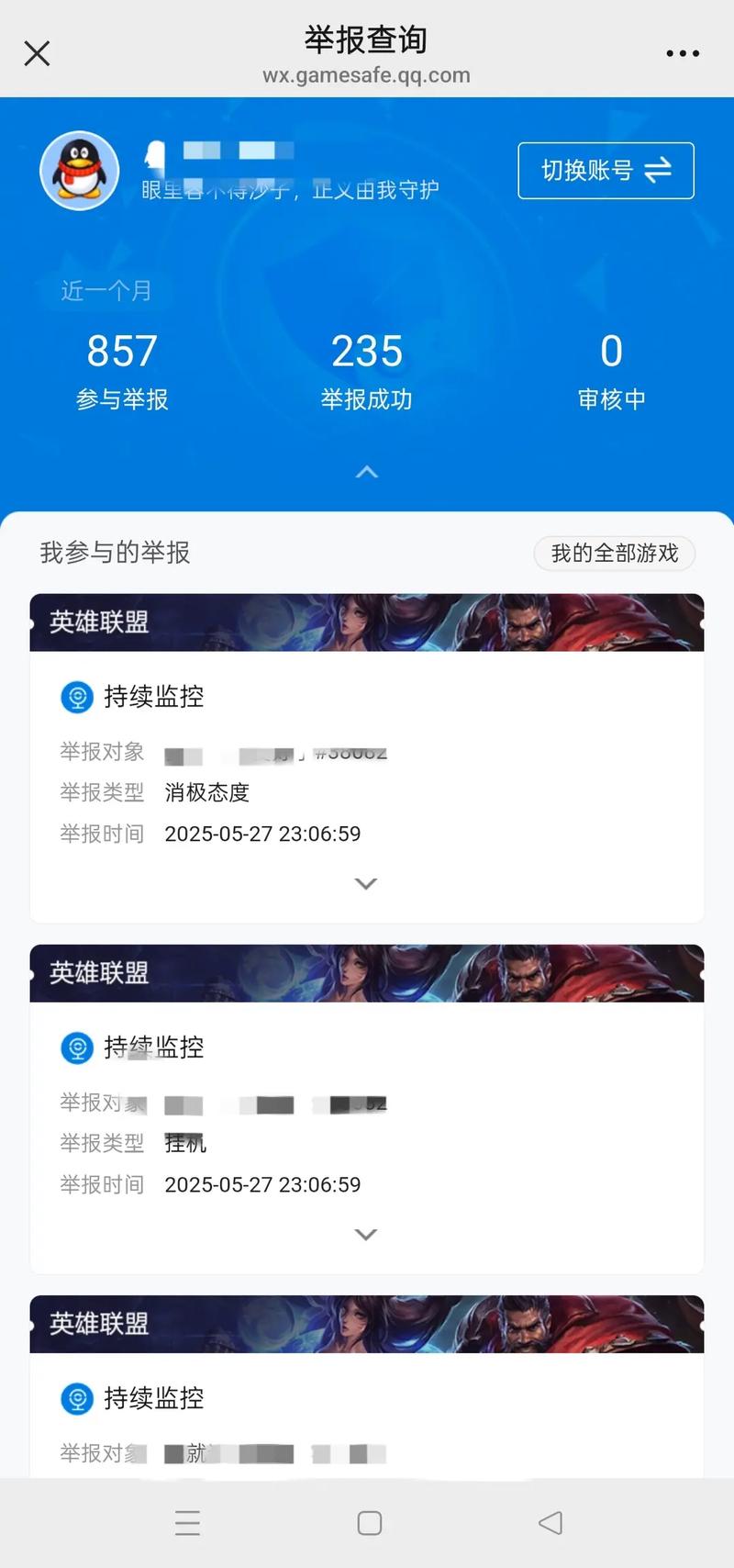Click the second 英雄联盟 game banner
The height and width of the screenshot is (1568, 734).
[367, 973]
